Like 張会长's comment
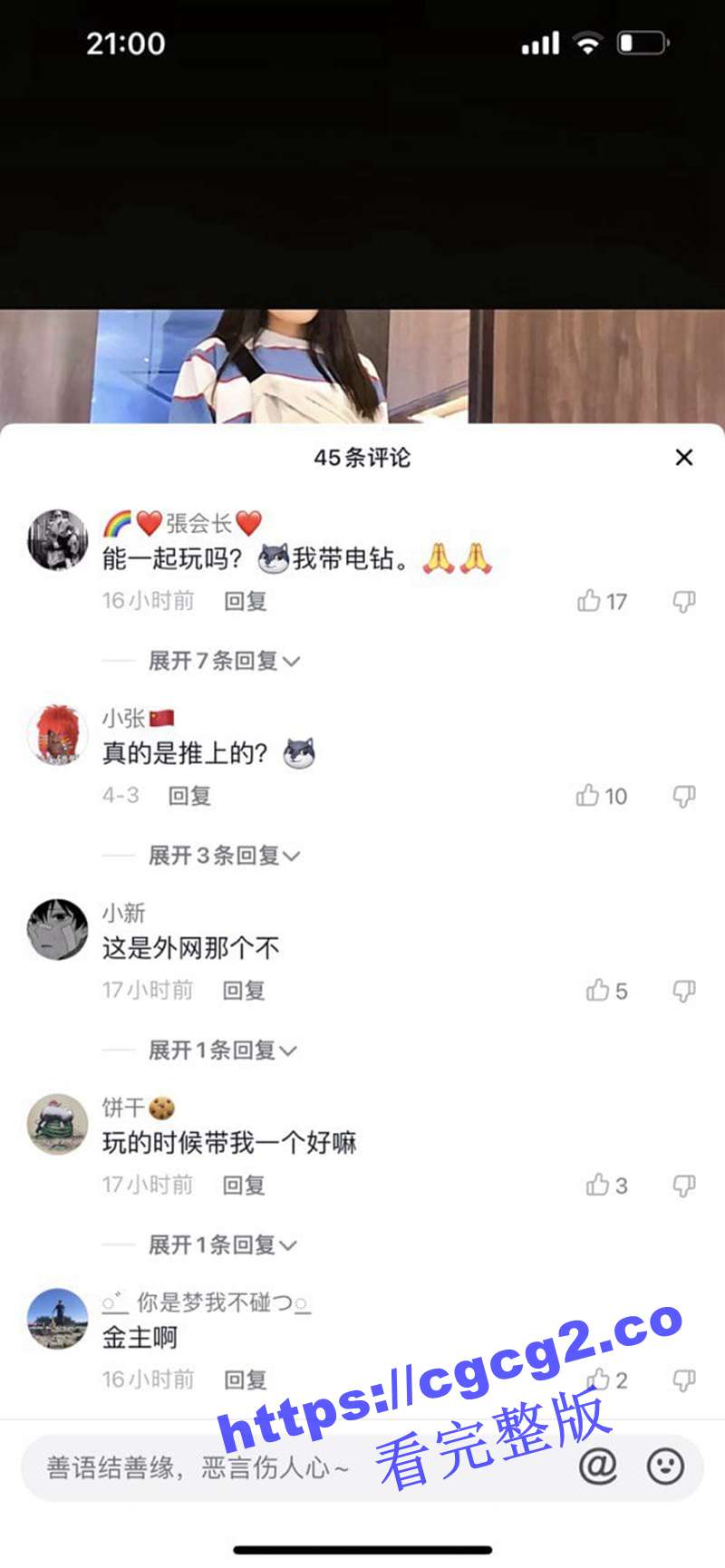The width and height of the screenshot is (725, 1568). [x=590, y=601]
